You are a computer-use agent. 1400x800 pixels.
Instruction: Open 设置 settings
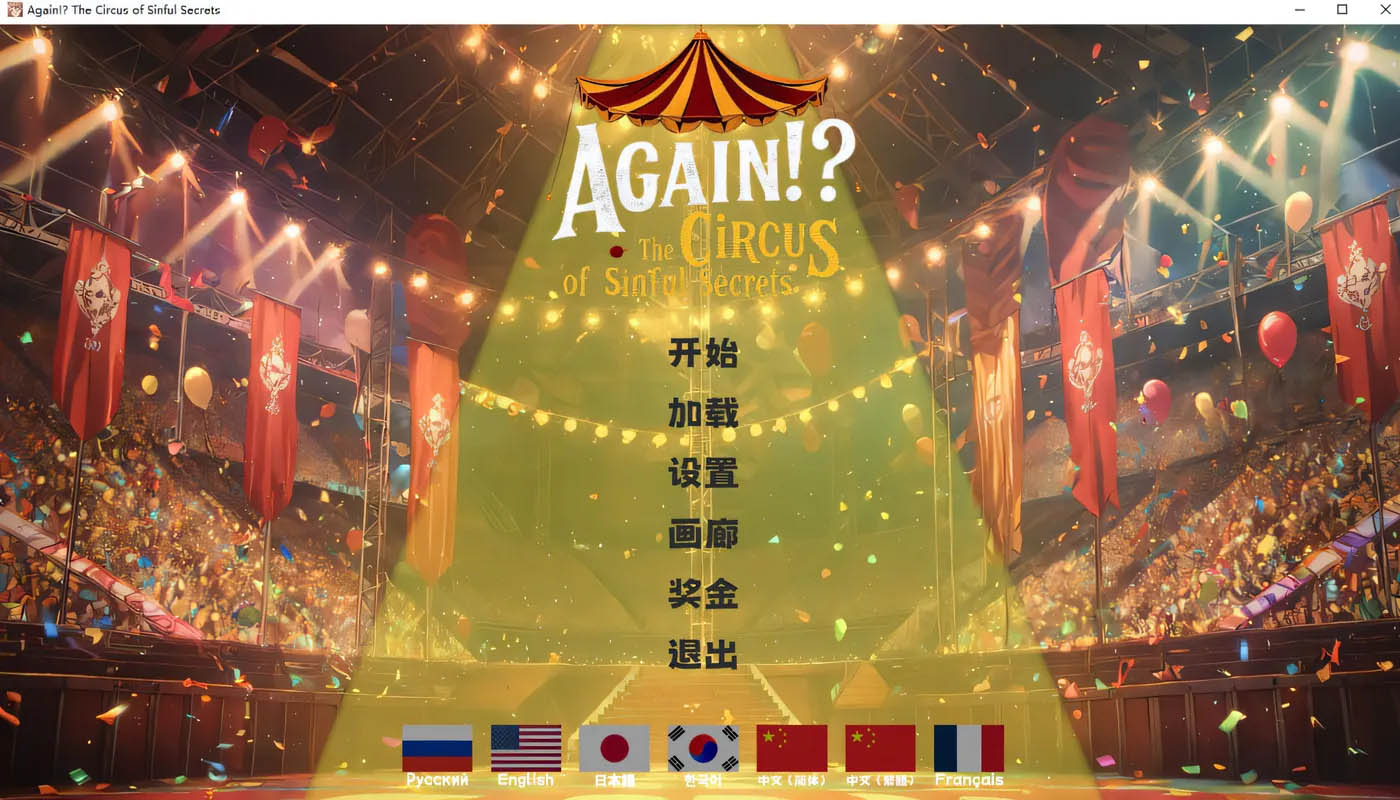pos(703,473)
